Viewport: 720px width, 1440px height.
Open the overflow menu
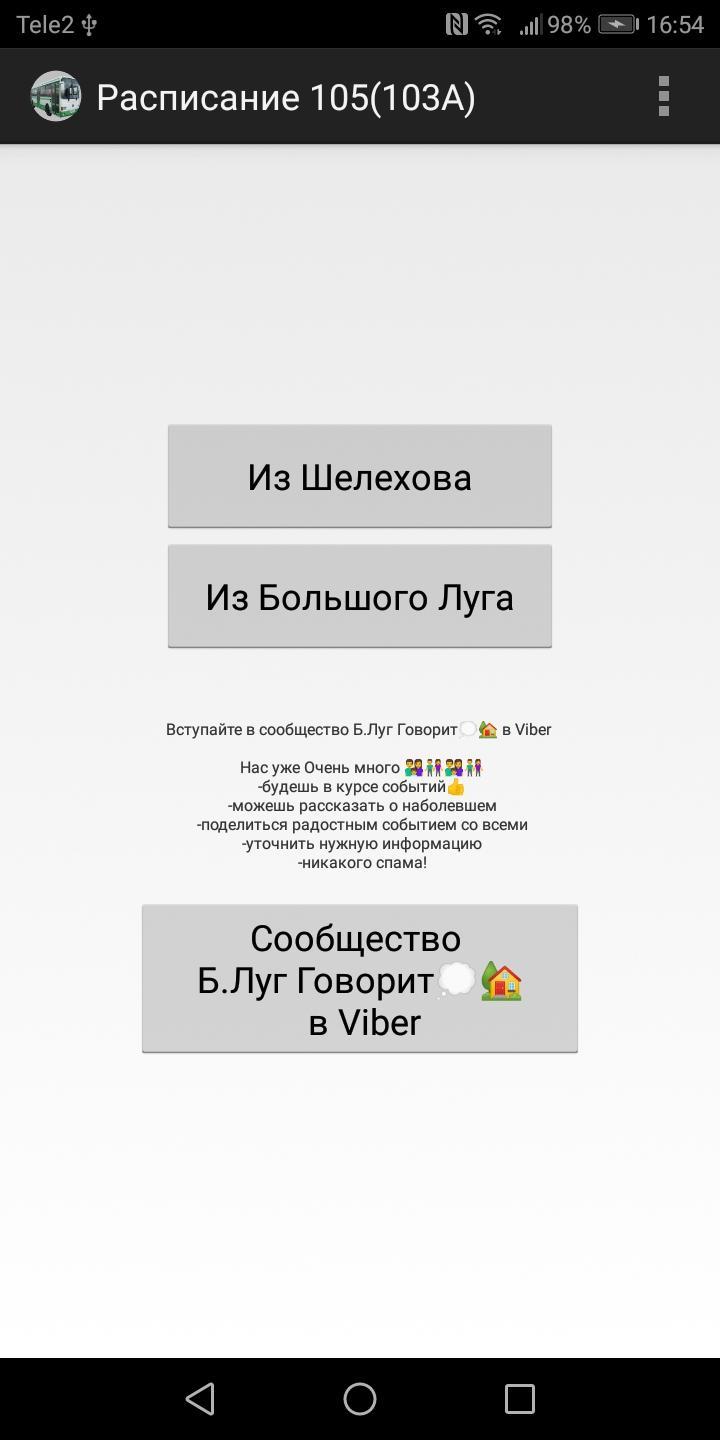pyautogui.click(x=663, y=97)
